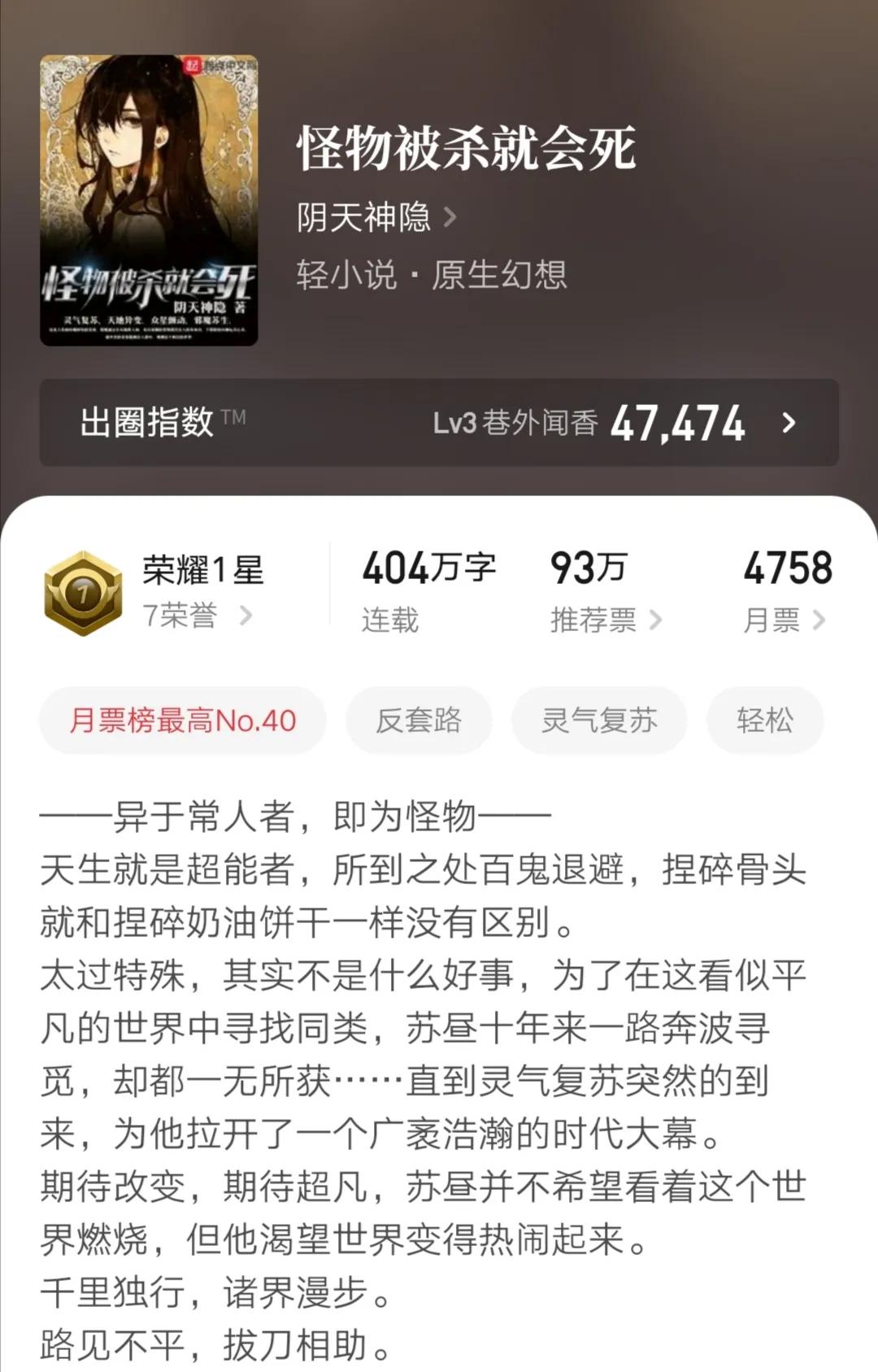Select the 灵气复苏 tag
Screen dimensions: 878x1372
point(598,720)
